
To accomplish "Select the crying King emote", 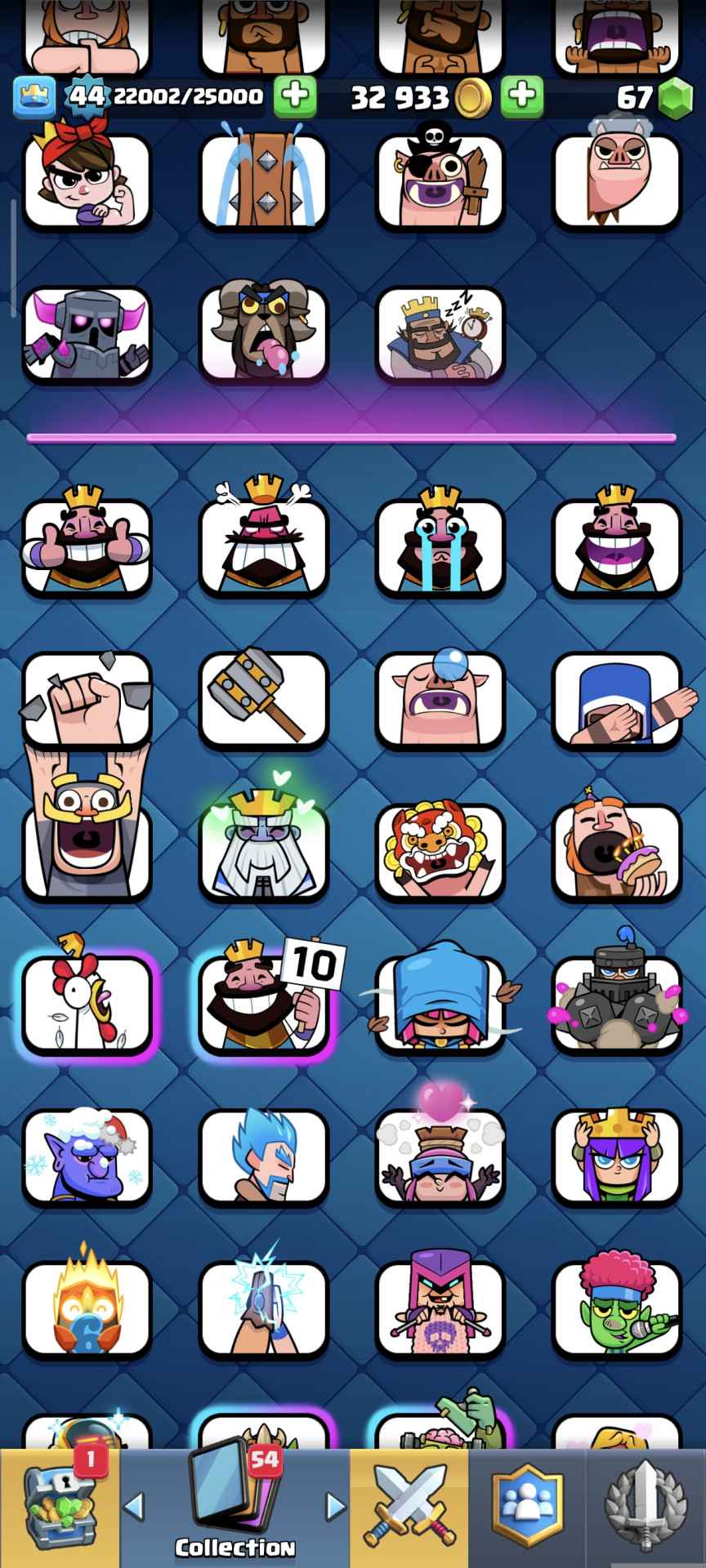I will pyautogui.click(x=440, y=543).
